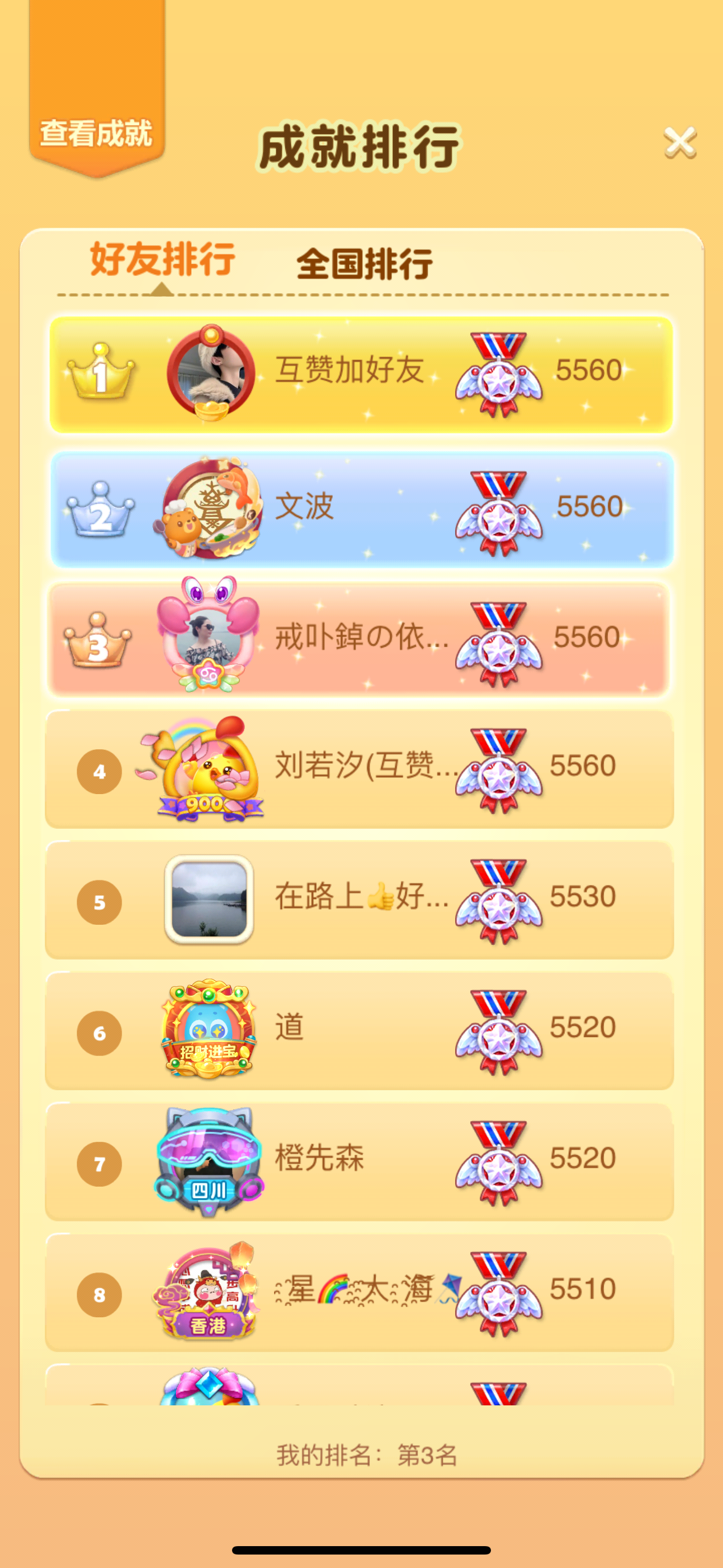This screenshot has width=723, height=1568.
Task: Select the 好友排行 tab
Action: [x=163, y=259]
